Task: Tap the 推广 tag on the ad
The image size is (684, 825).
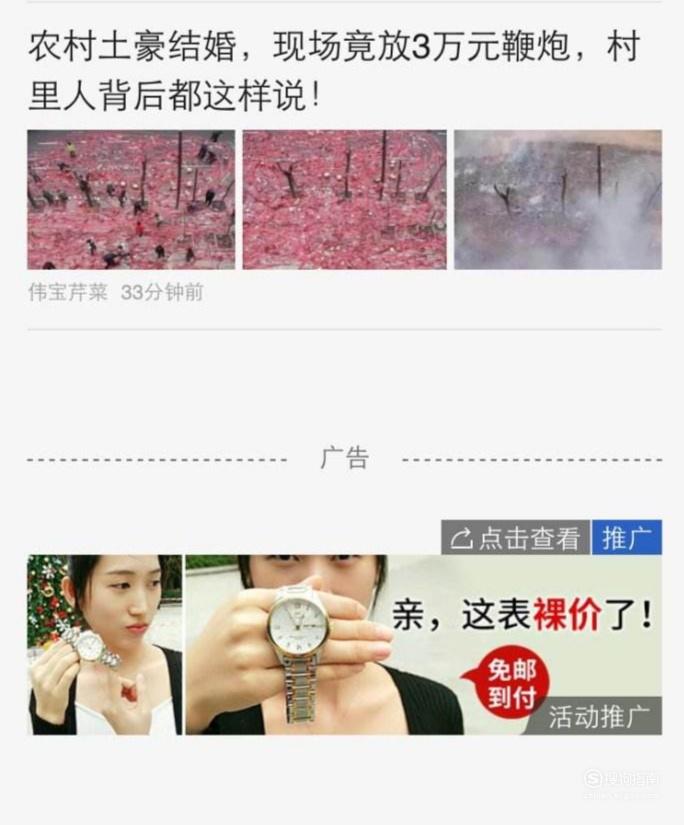Action: click(626, 538)
